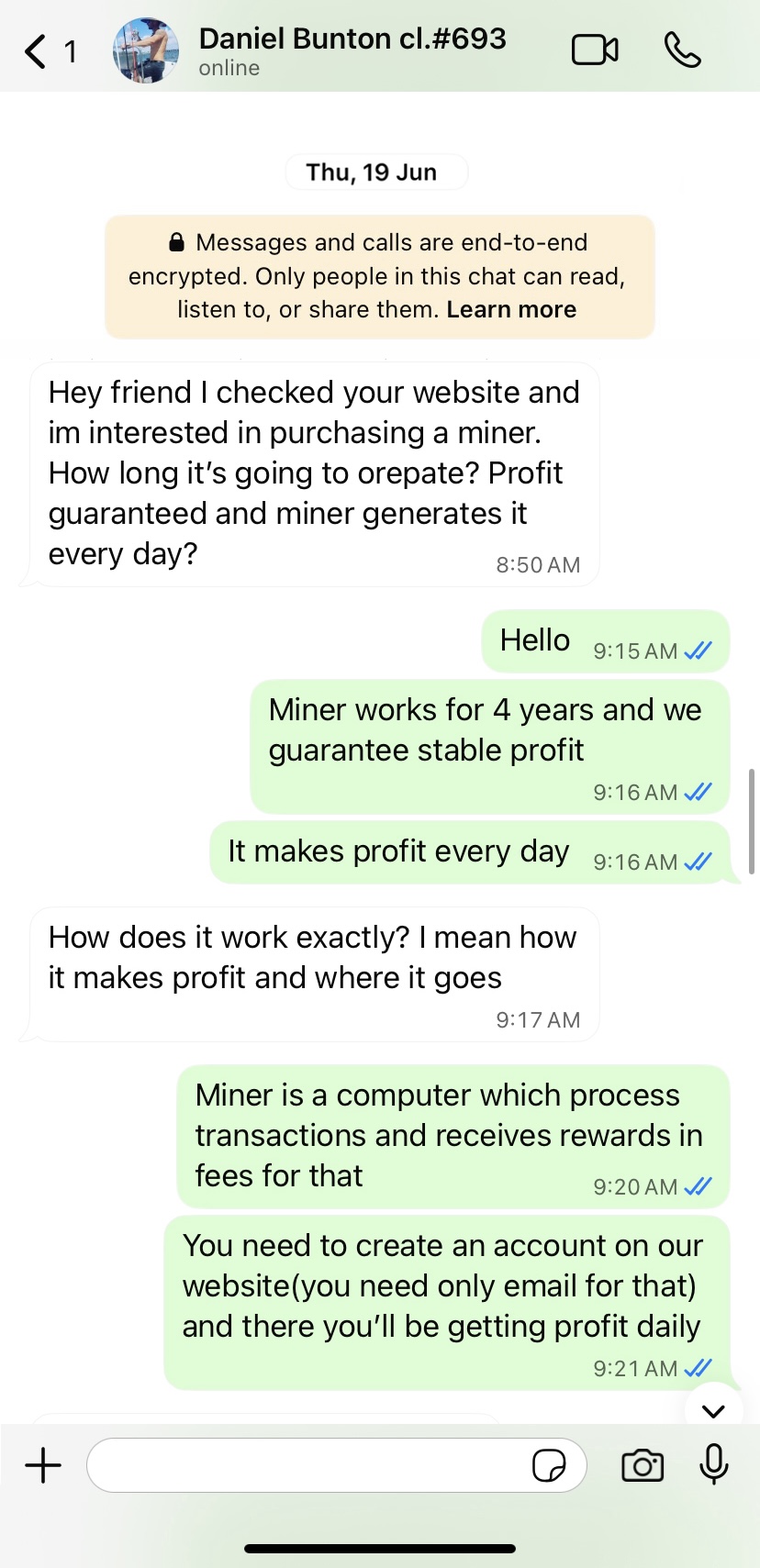Jump to the latest messages
The image size is (760, 1568).
tap(713, 1410)
